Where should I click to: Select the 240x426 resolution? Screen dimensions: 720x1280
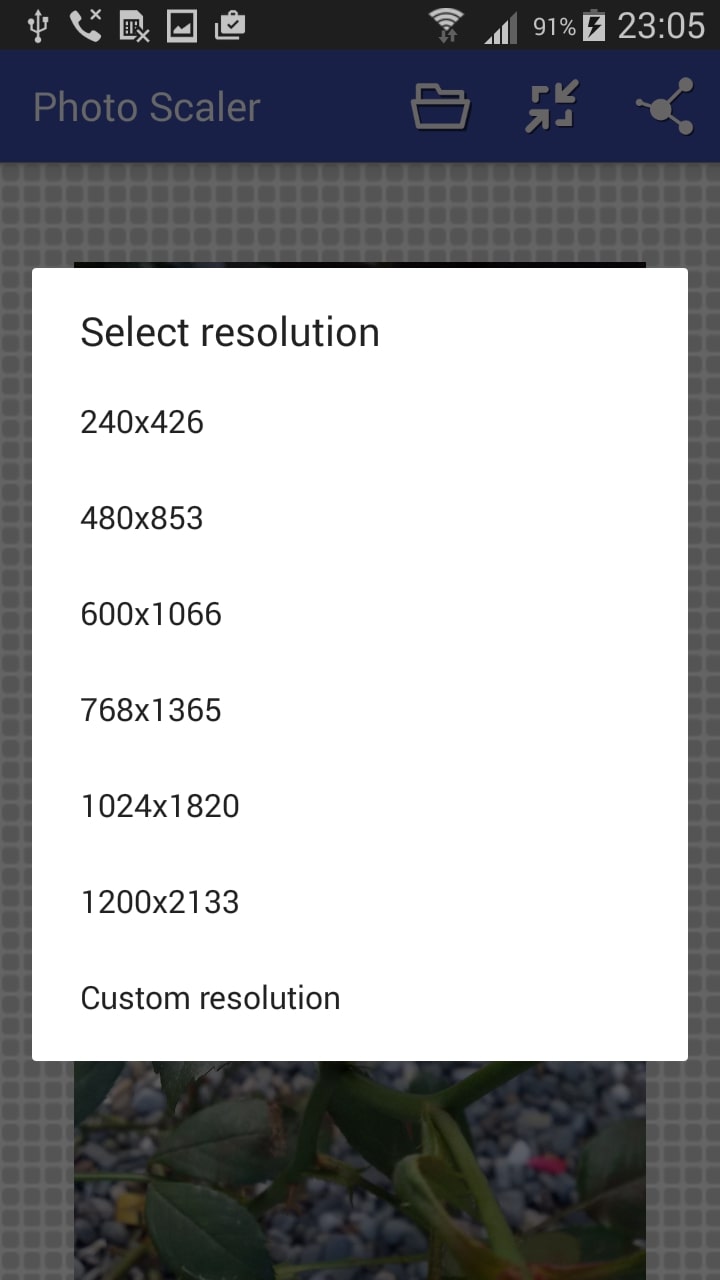tap(142, 422)
